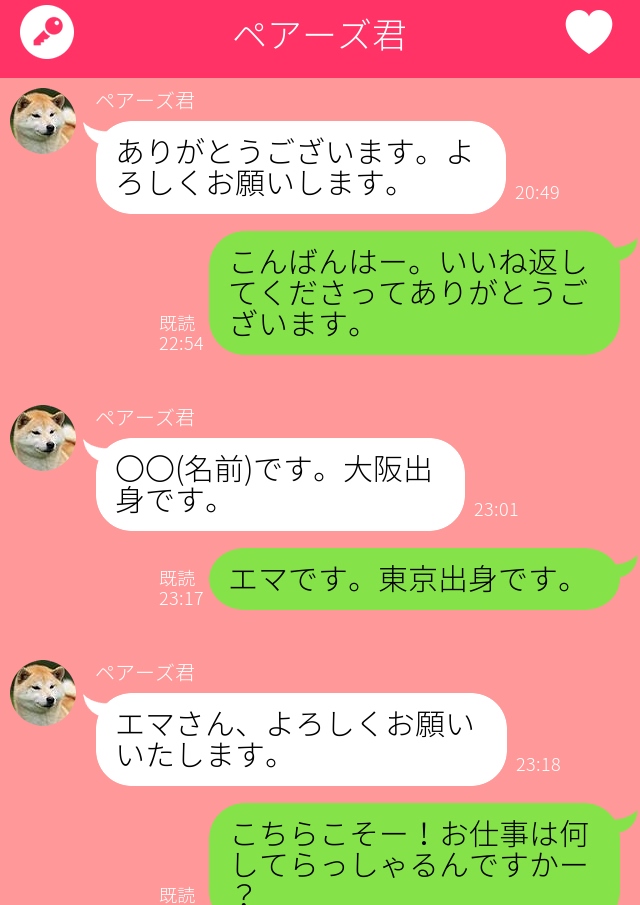Tap the white heart icon beside ペアーズ君
This screenshot has width=640, height=905.
[588, 32]
